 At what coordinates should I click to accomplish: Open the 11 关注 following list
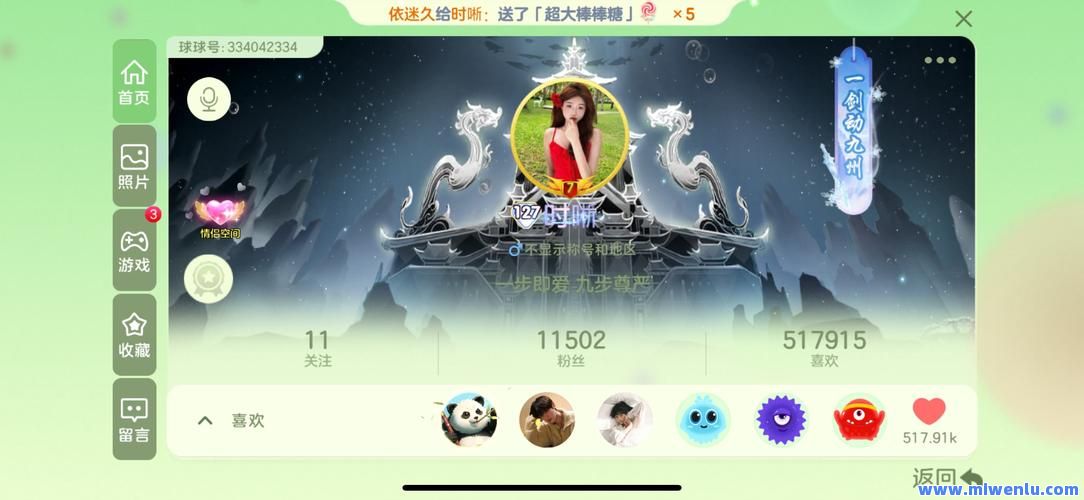coord(317,348)
